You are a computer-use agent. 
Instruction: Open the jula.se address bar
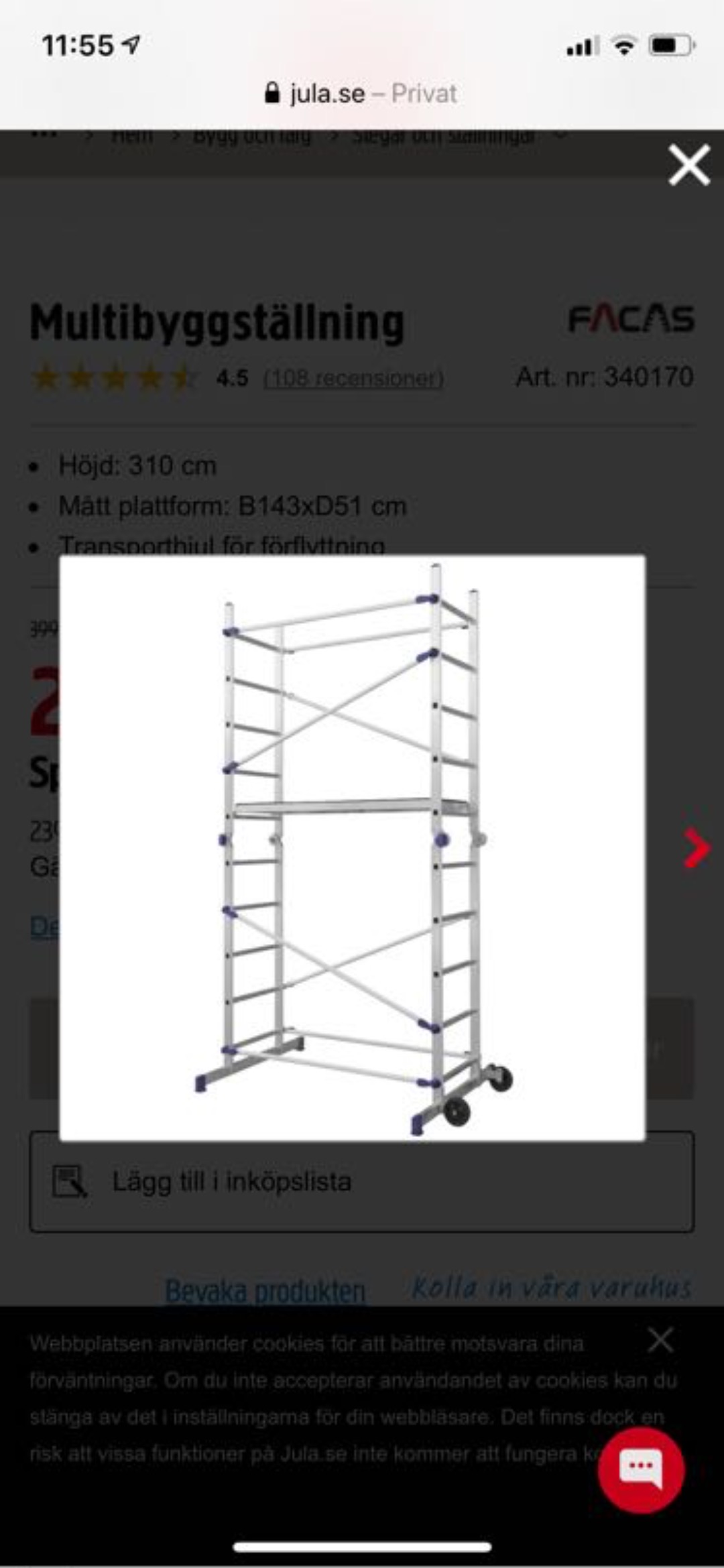pos(362,93)
